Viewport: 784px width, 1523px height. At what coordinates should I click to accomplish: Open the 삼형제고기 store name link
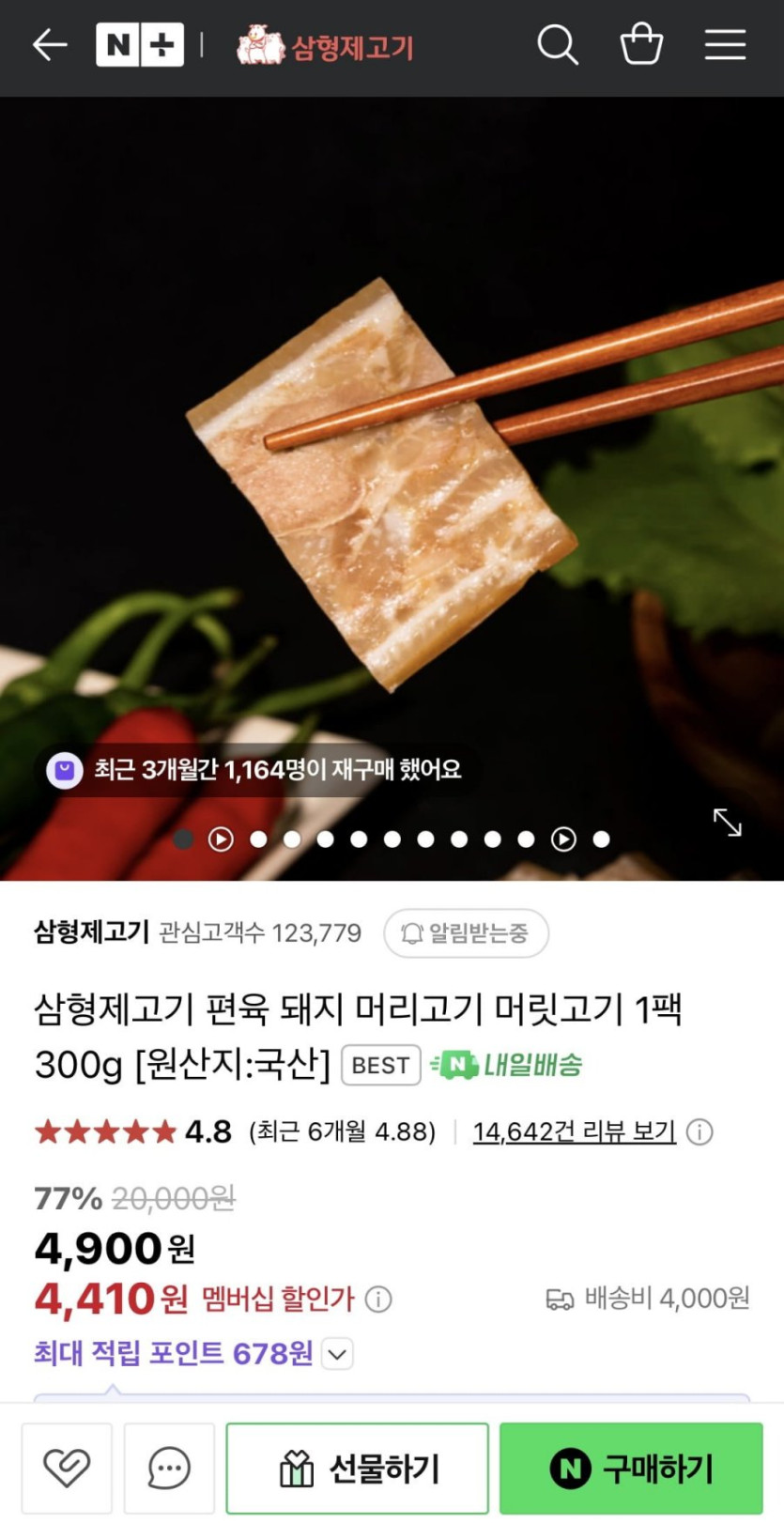[91, 932]
